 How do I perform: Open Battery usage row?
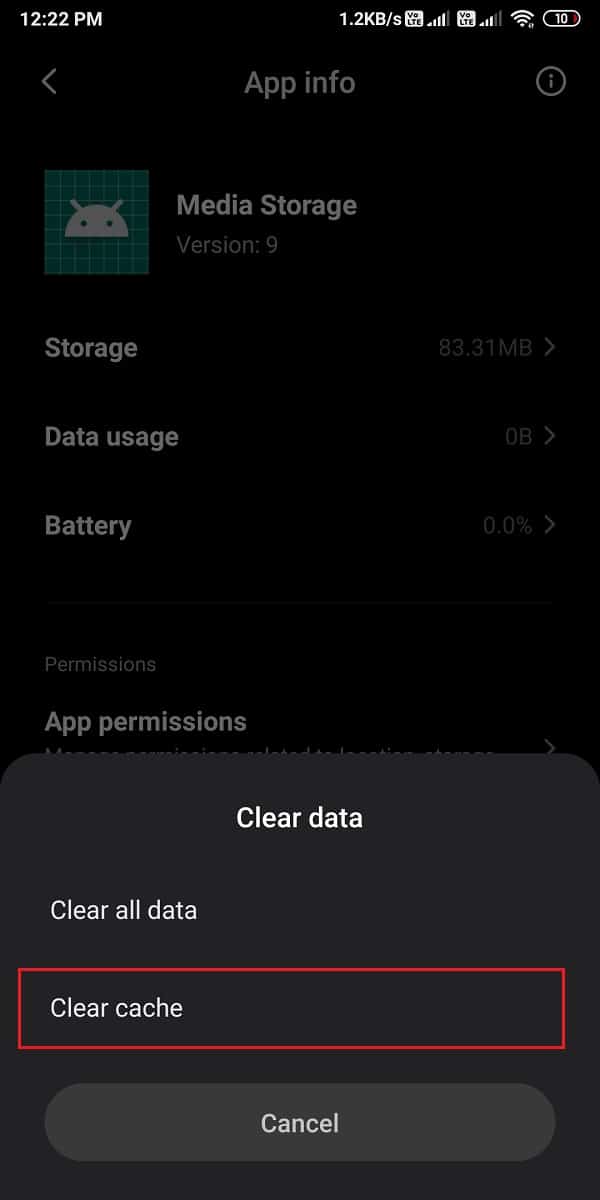pos(300,526)
